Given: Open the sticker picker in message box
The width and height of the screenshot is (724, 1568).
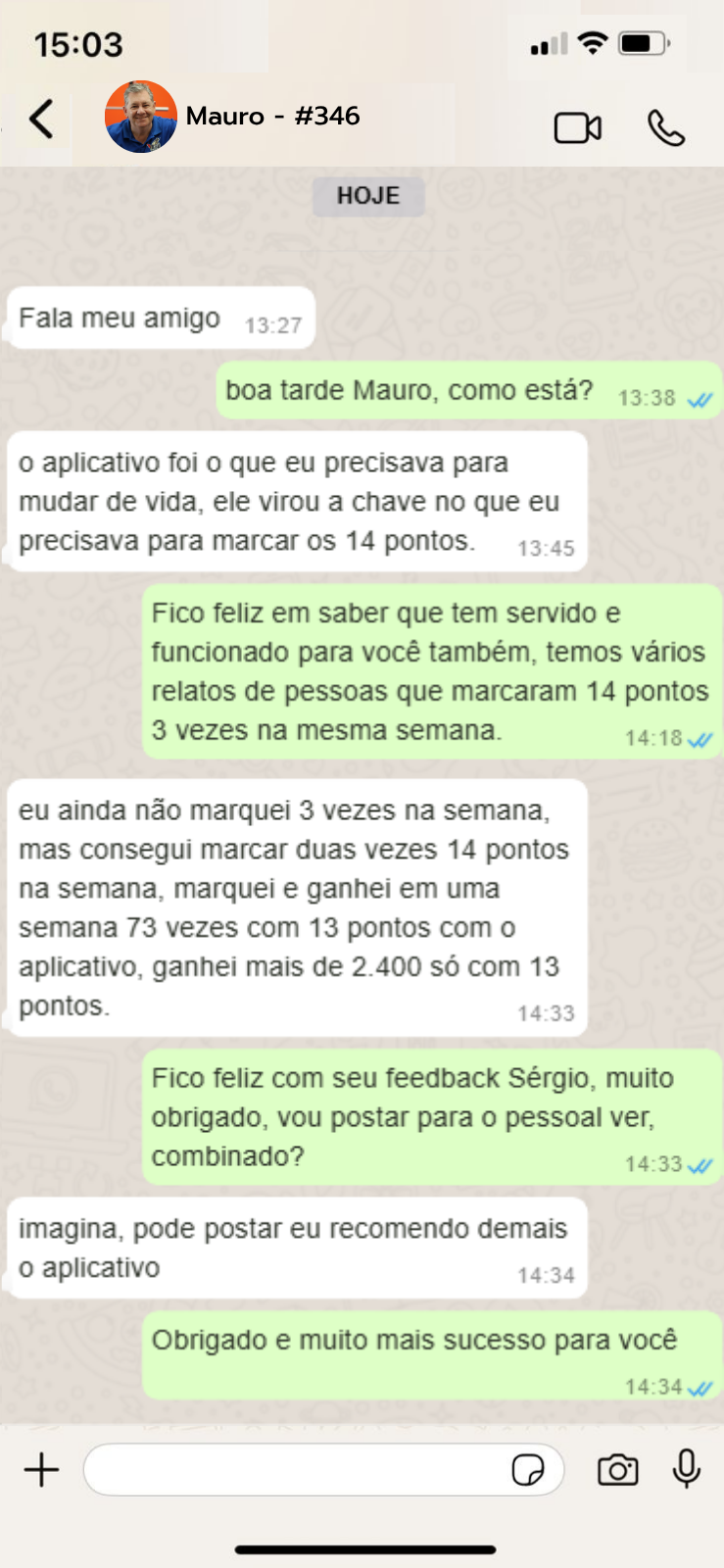Looking at the screenshot, I should [x=528, y=1469].
